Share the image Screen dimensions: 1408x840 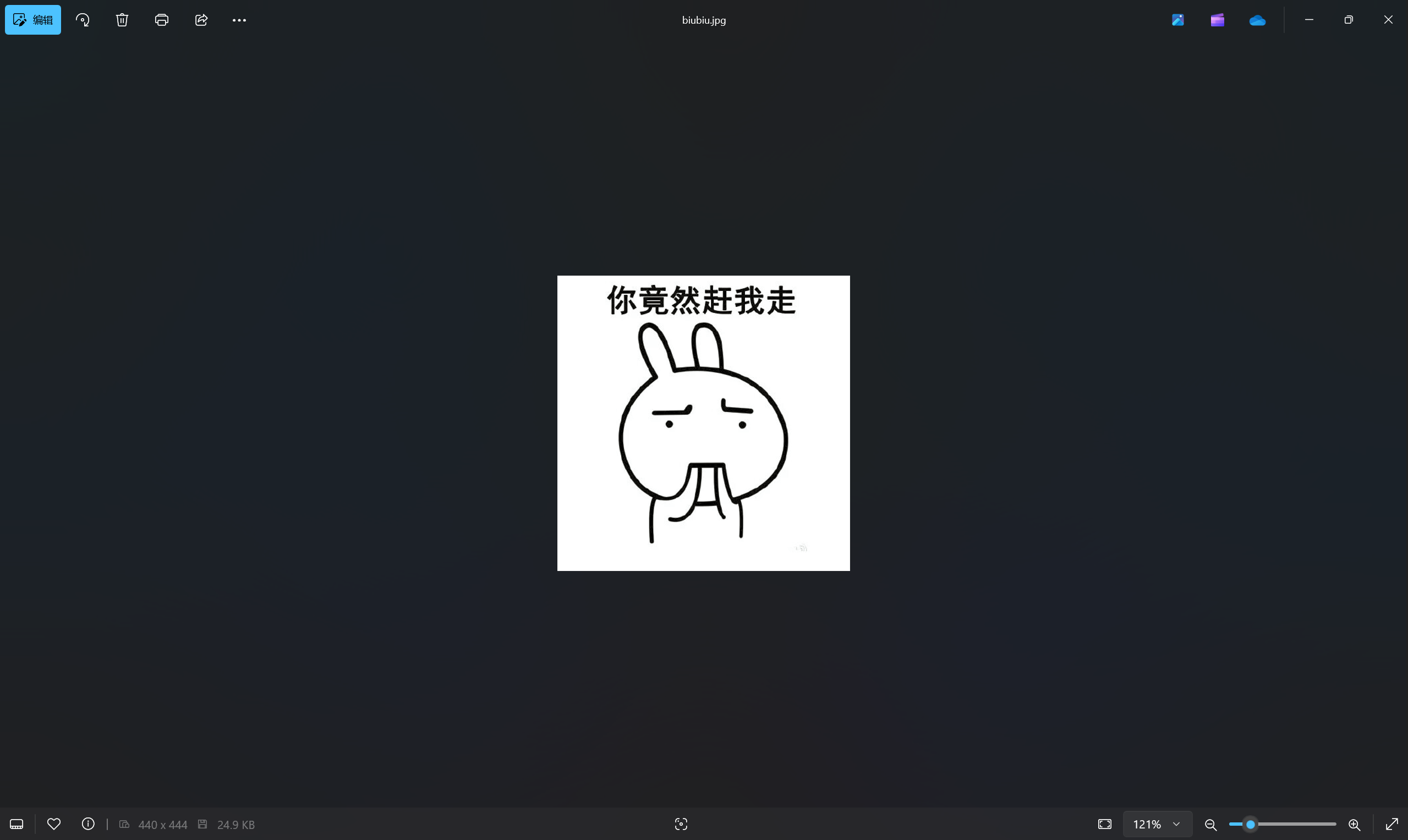[201, 20]
